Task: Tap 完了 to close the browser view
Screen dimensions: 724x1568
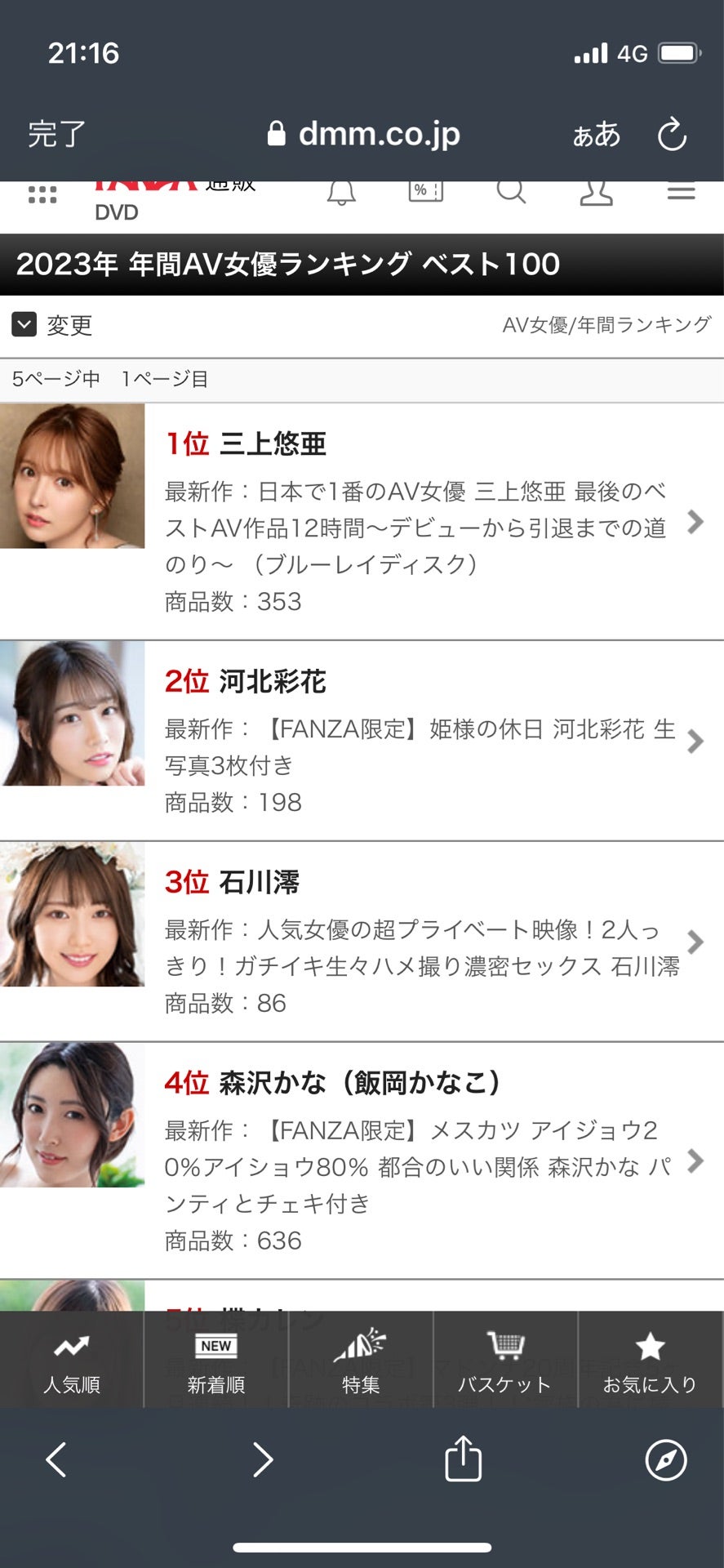Action: pyautogui.click(x=56, y=134)
